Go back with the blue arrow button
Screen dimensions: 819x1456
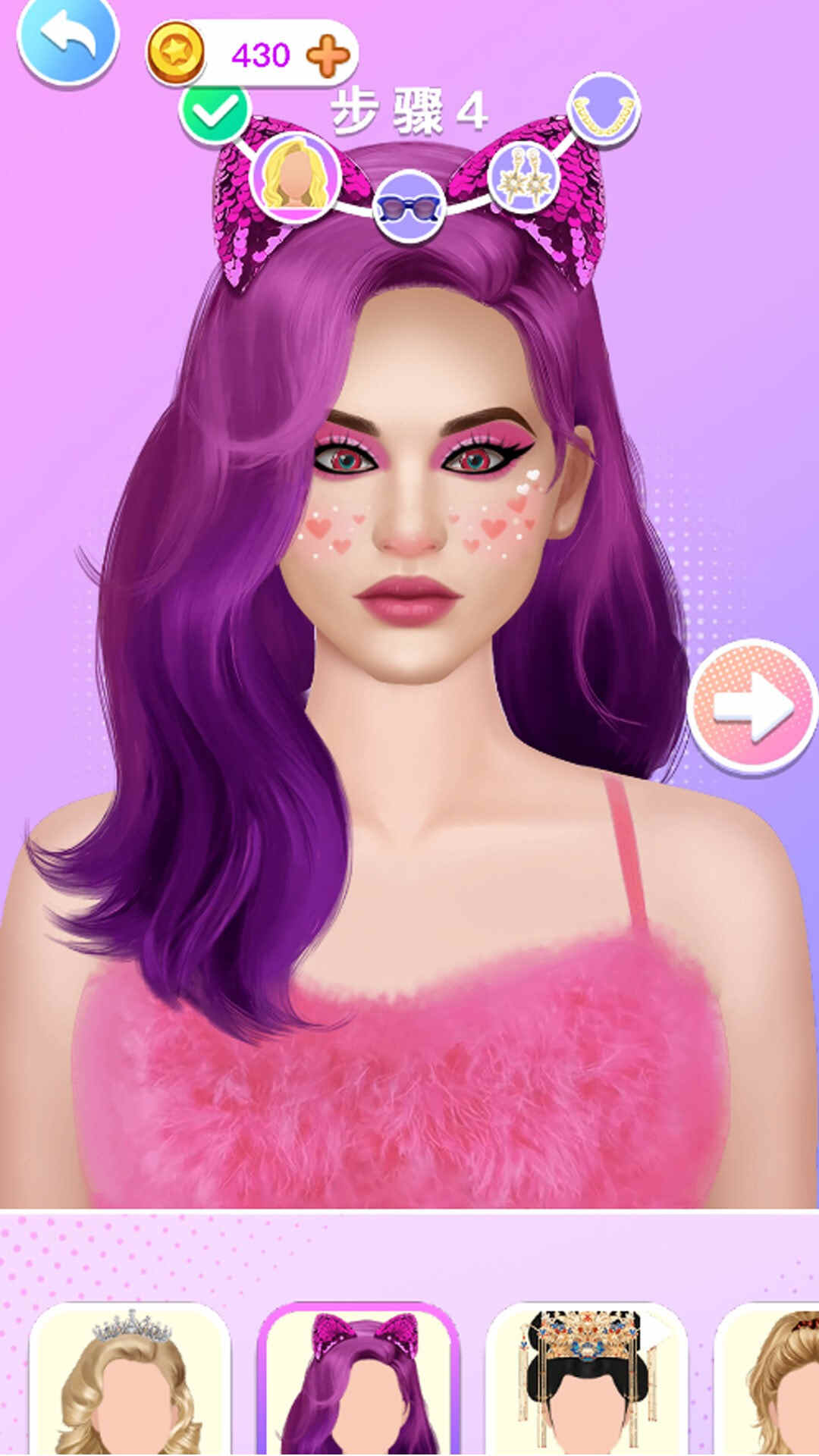pyautogui.click(x=68, y=38)
